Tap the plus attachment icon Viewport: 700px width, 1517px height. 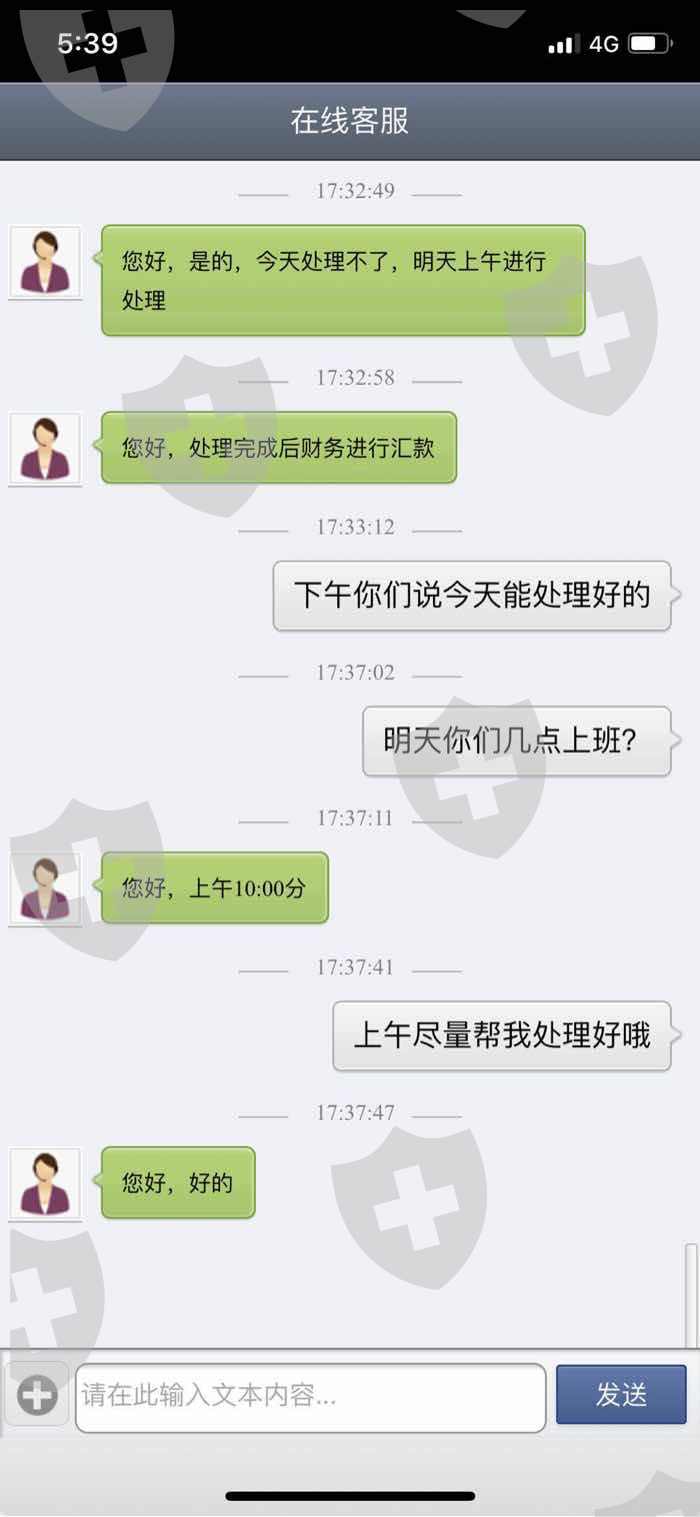(x=37, y=1395)
